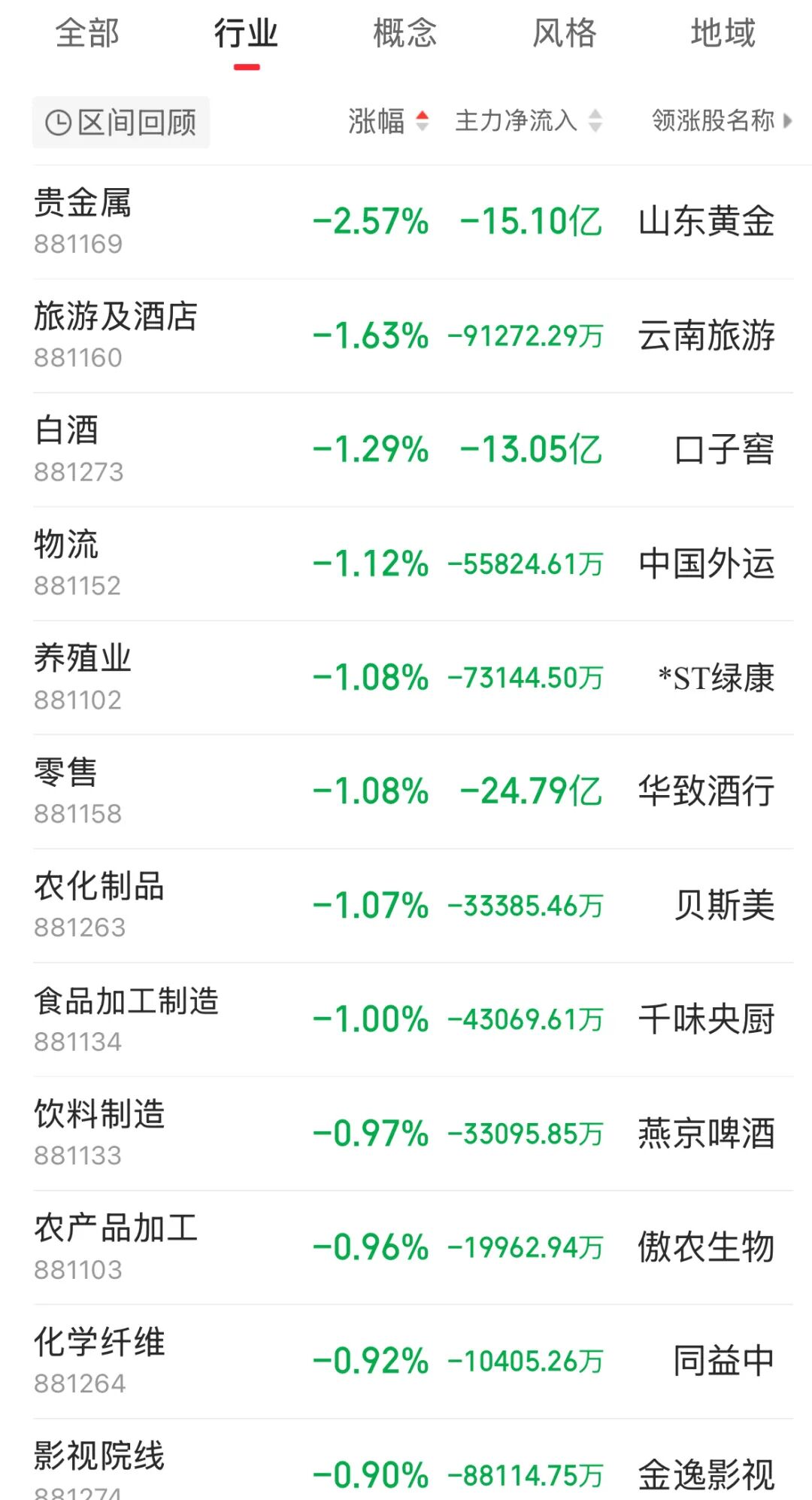Open the 零售 industry row
Screen dimensions: 812x1500
(413, 791)
